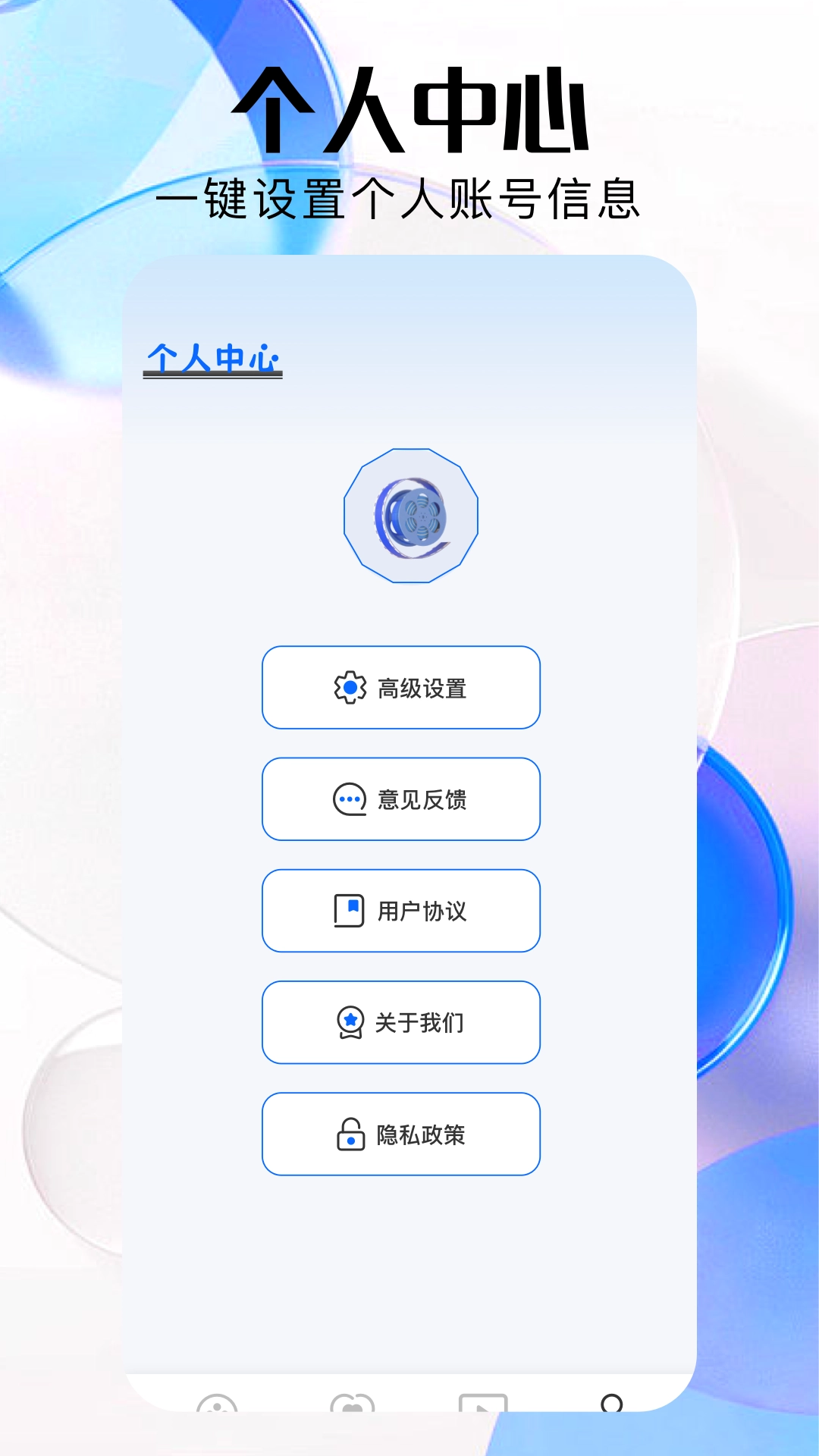Click the 用户协议 bookmark icon
819x1456 pixels.
click(348, 911)
